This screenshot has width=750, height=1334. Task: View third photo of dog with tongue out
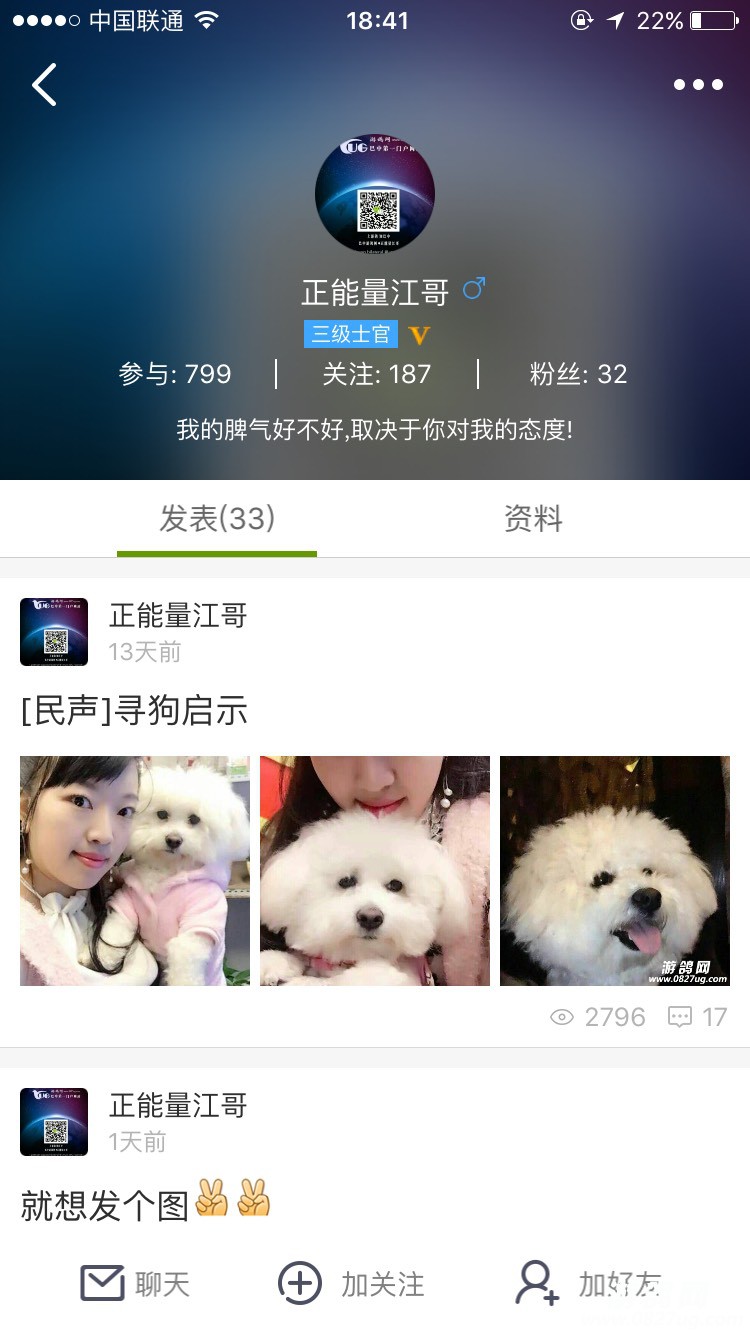(615, 870)
